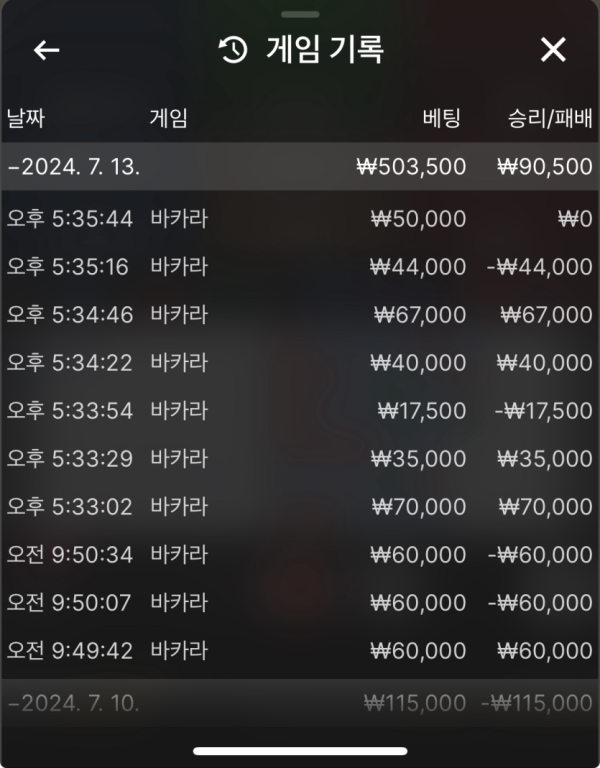Expand the 2024. 7. 10. date group
Screen dimensions: 600x768
click(x=300, y=702)
